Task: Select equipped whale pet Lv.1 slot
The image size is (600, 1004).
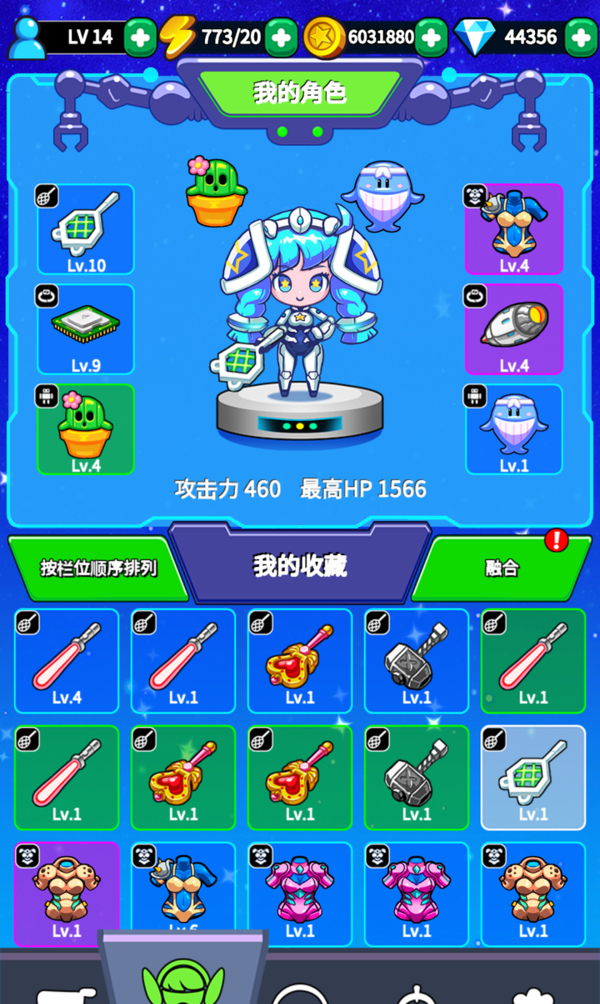Action: 514,429
